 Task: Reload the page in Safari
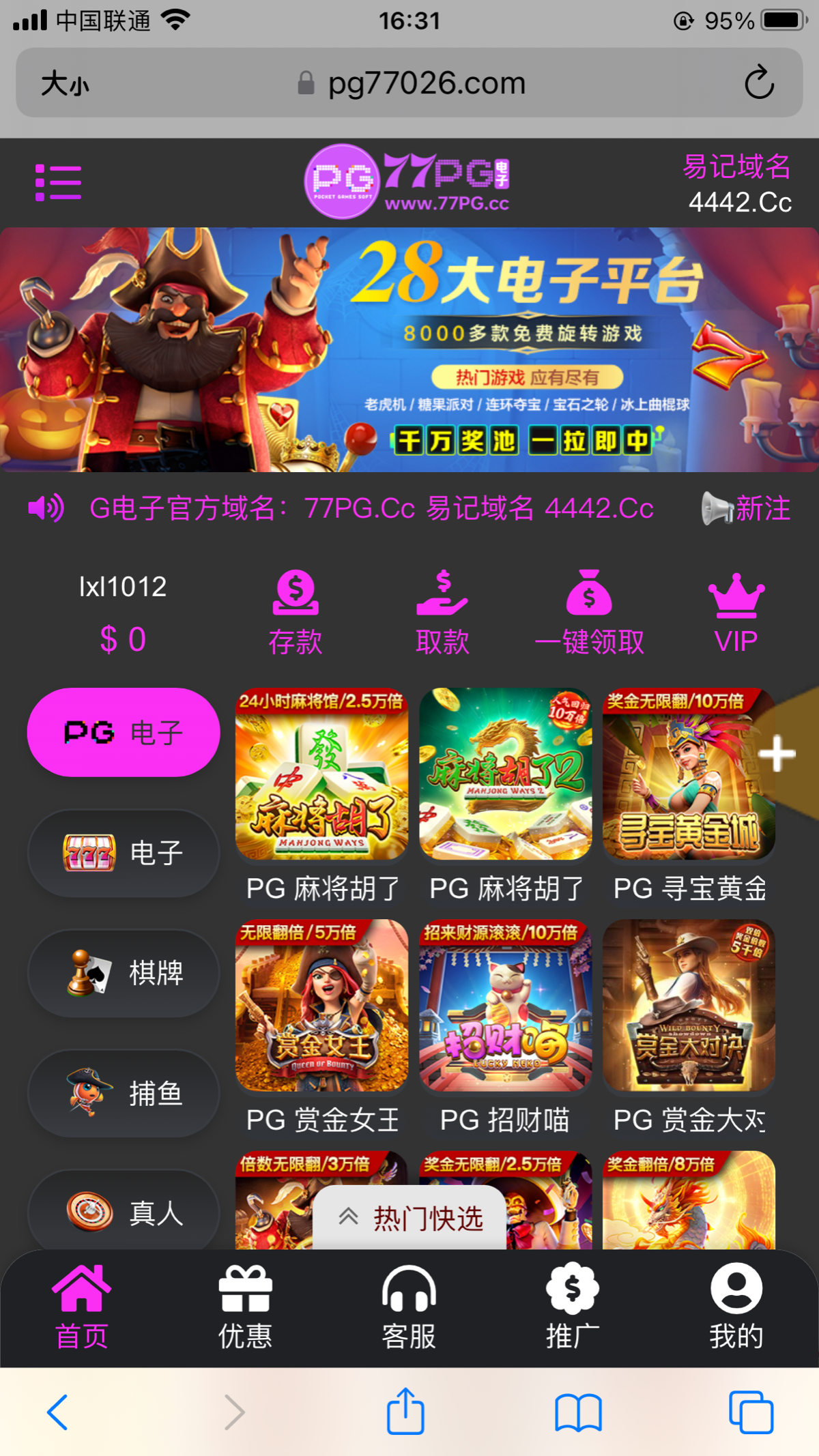pyautogui.click(x=758, y=83)
